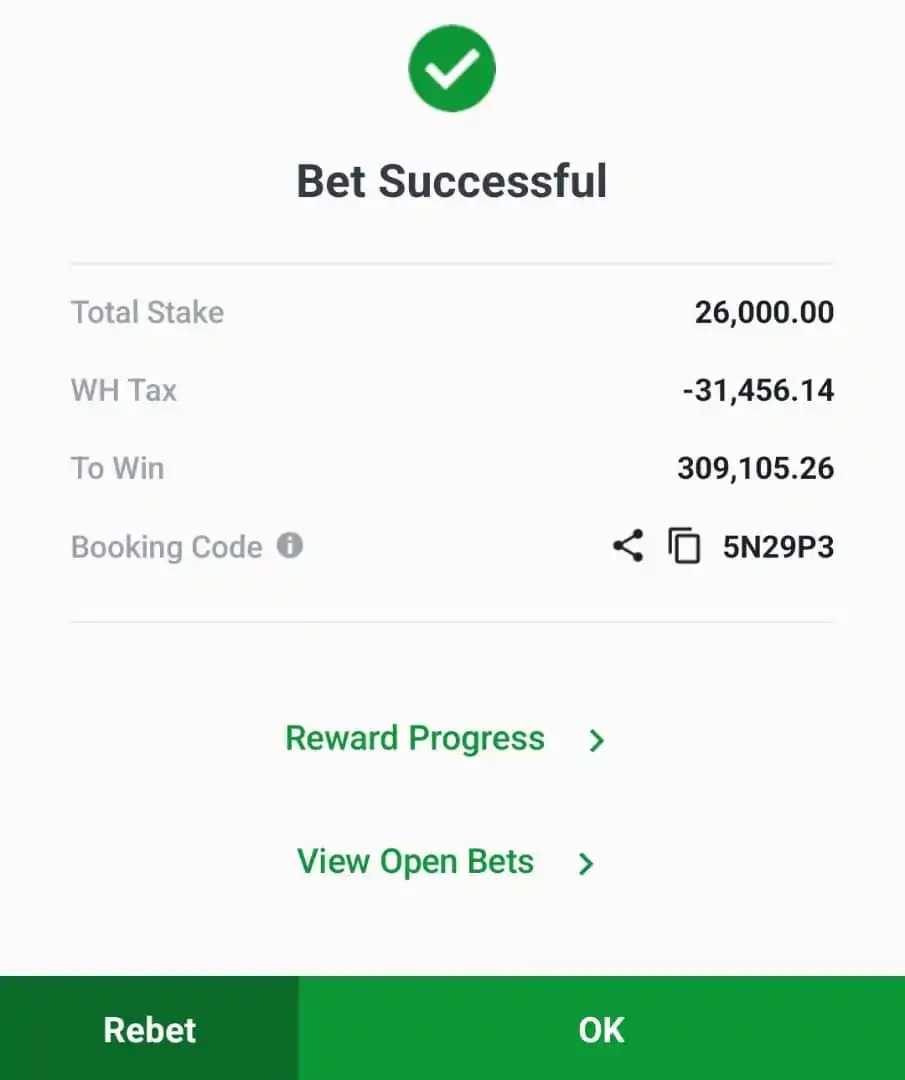Share the booking code
This screenshot has height=1080, width=905.
point(627,546)
